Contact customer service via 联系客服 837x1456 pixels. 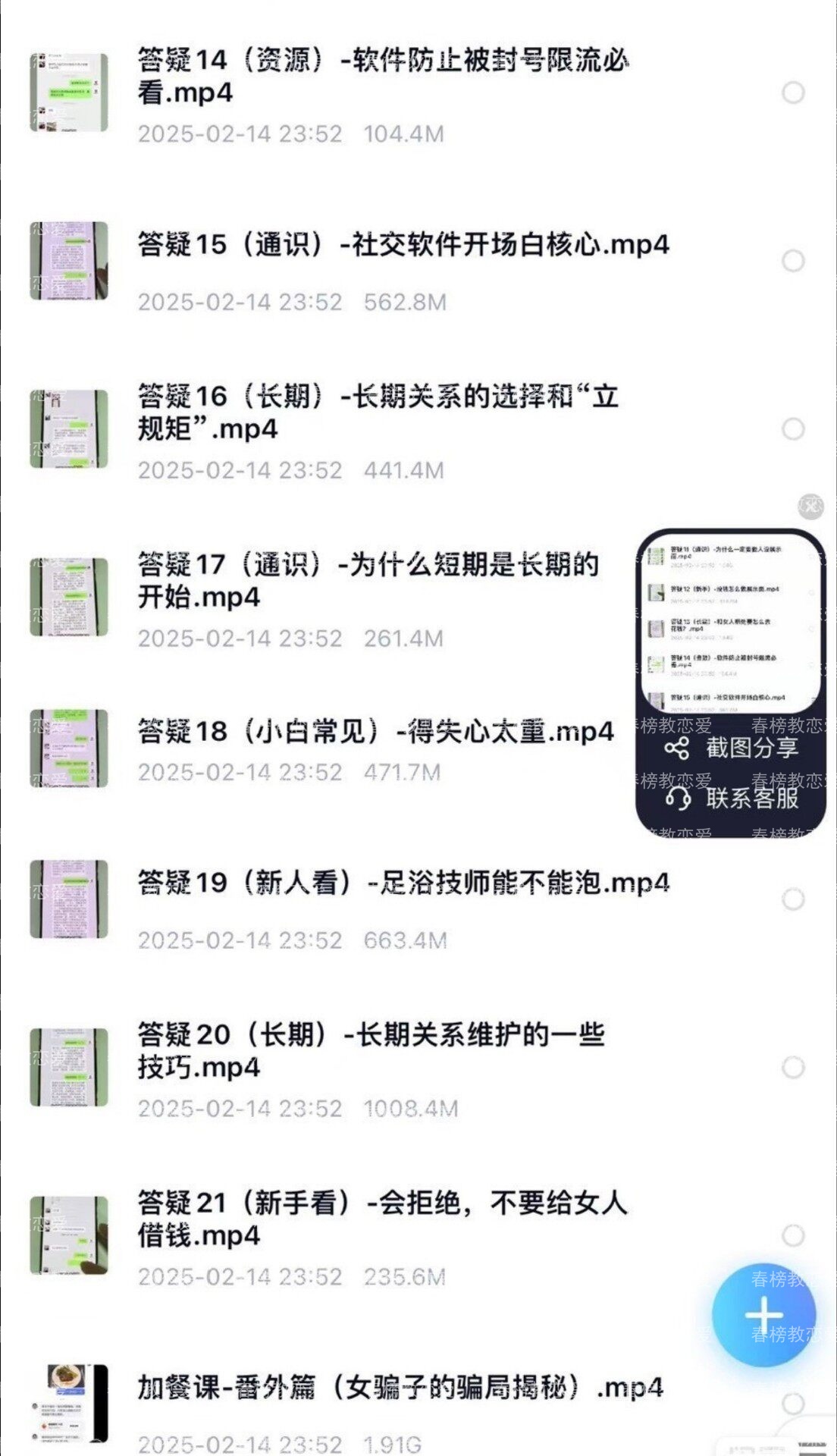tap(732, 798)
